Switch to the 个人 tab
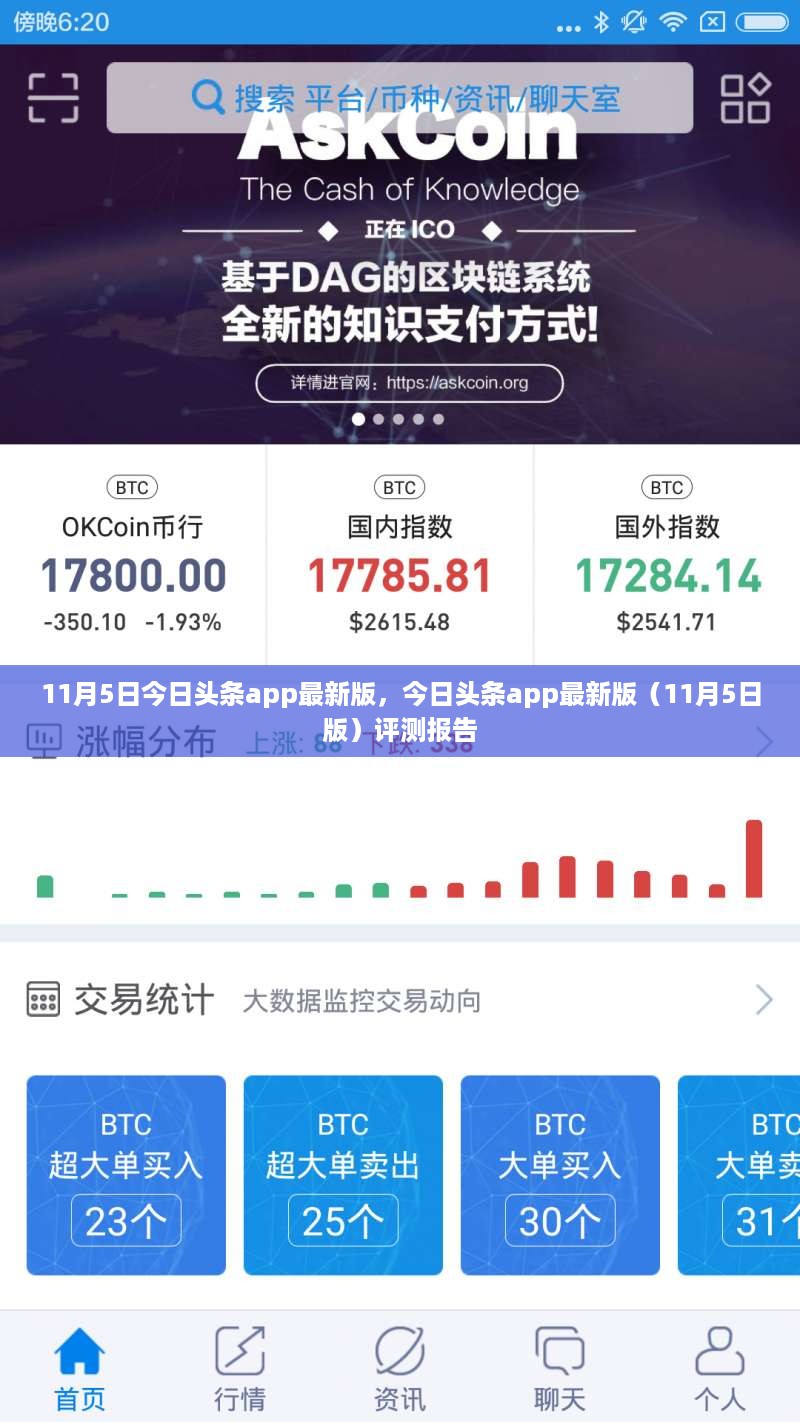 (720, 1367)
